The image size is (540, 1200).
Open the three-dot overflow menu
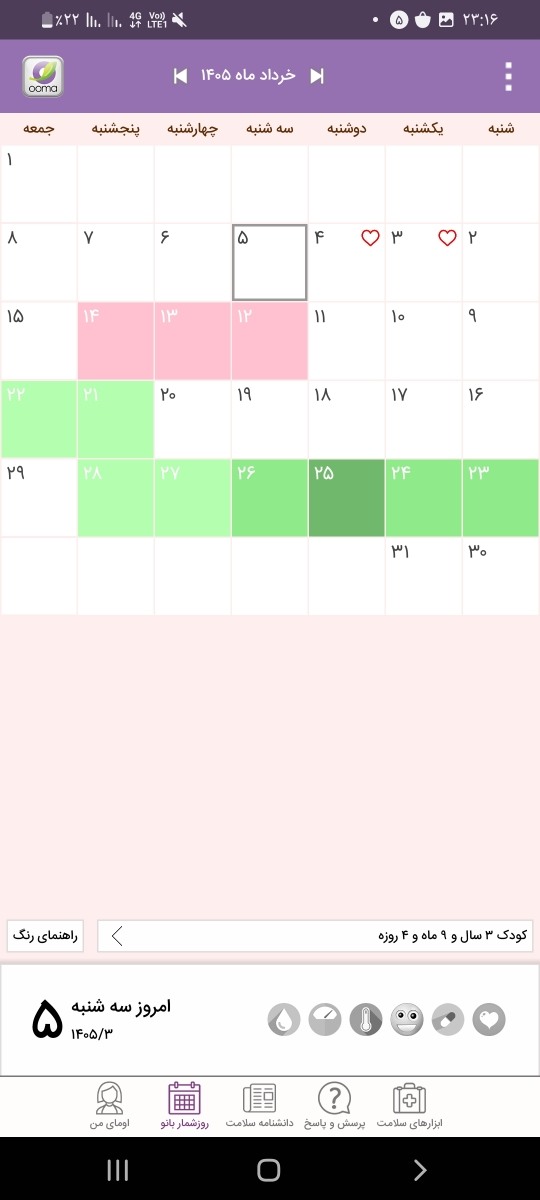click(x=509, y=76)
